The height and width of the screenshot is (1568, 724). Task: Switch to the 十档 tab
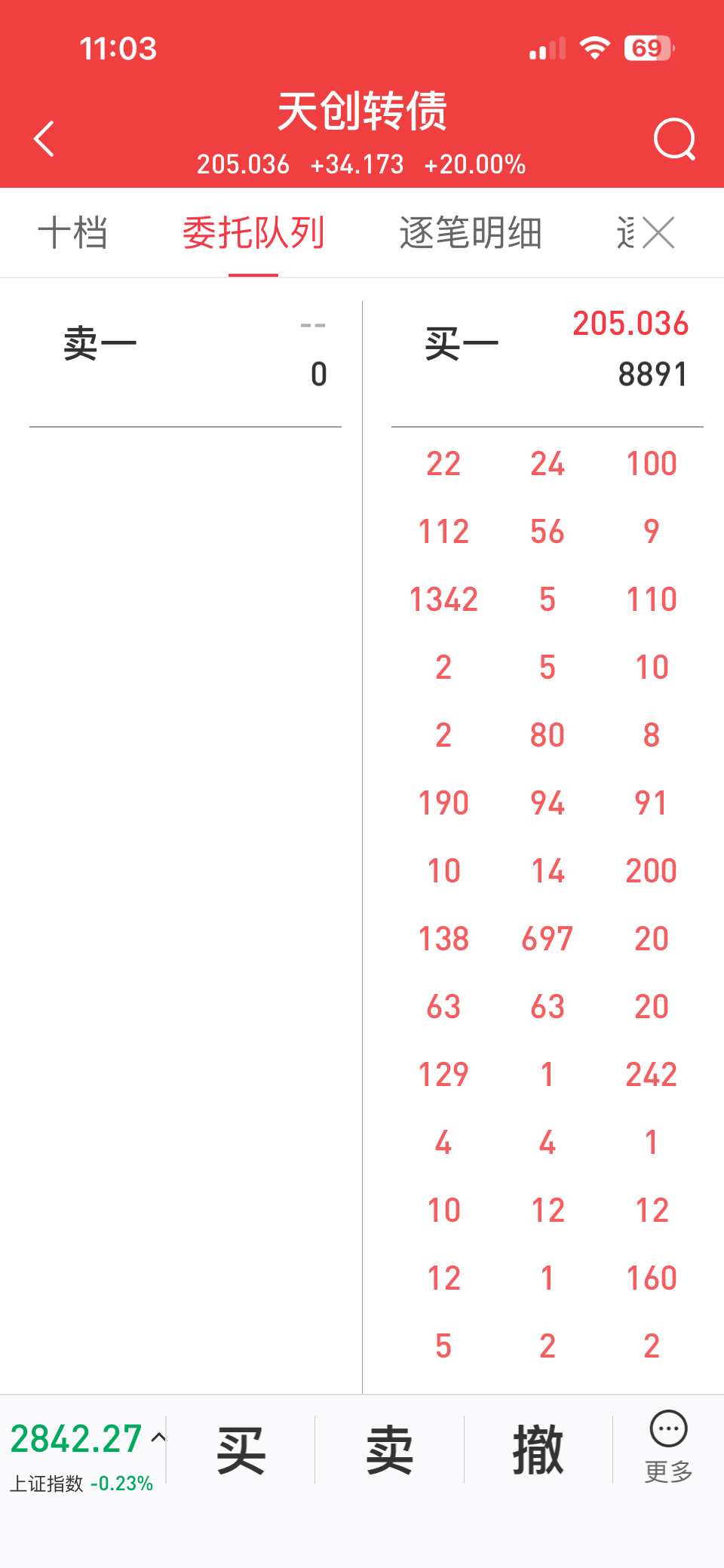[x=72, y=232]
